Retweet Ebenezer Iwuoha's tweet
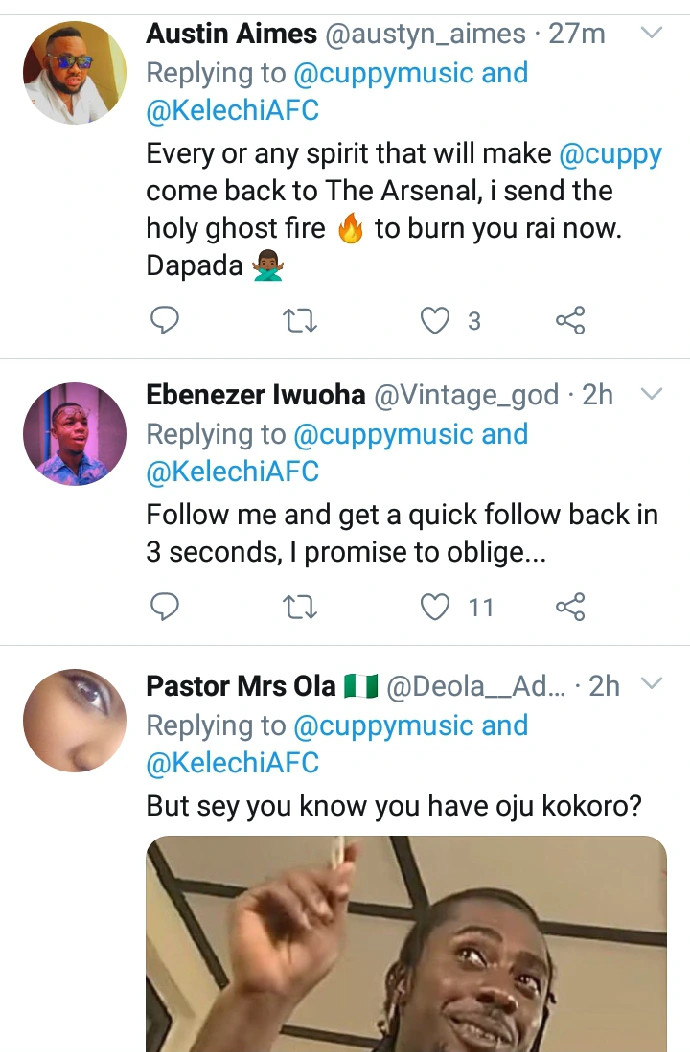This screenshot has height=1052, width=690. point(300,607)
